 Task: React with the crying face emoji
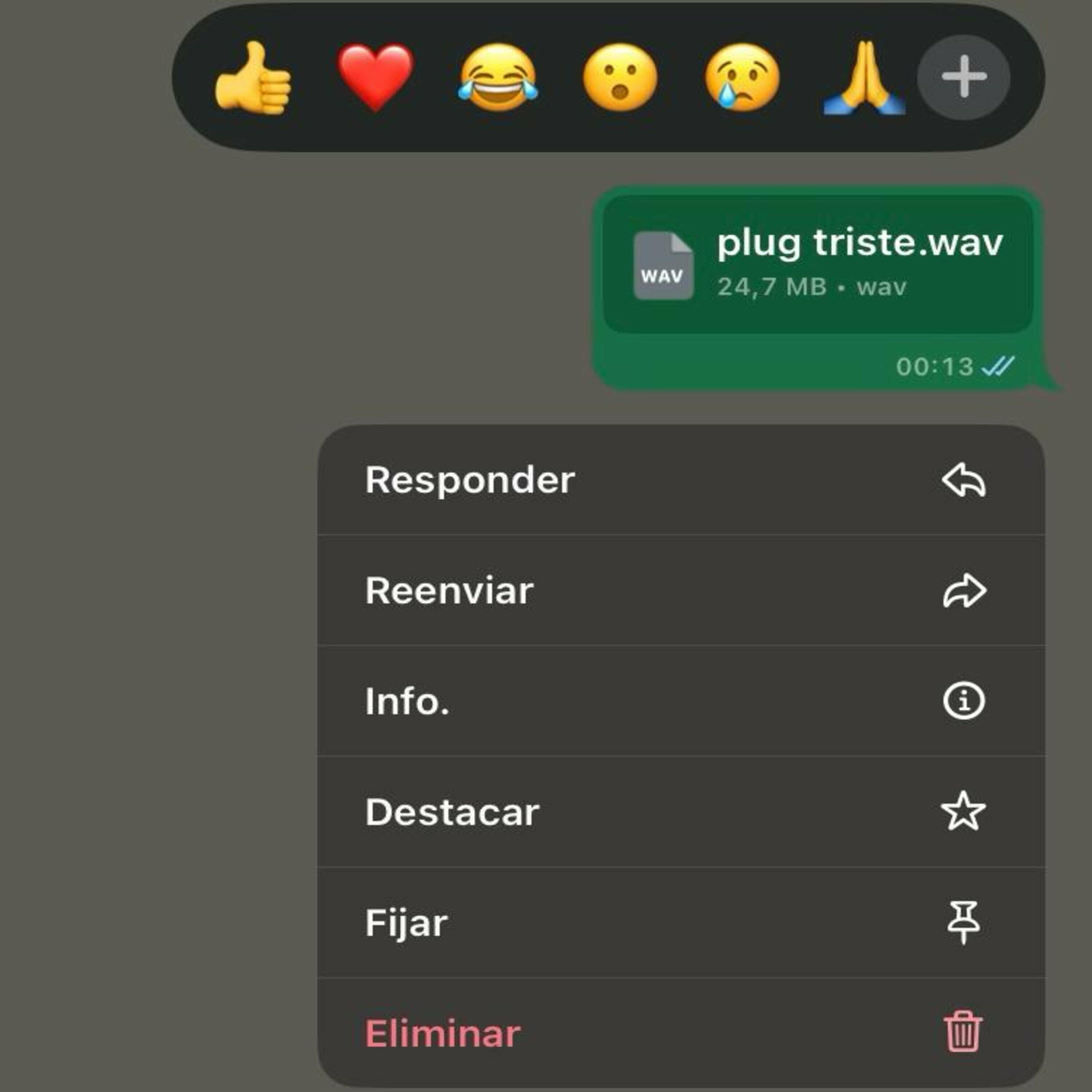click(742, 78)
